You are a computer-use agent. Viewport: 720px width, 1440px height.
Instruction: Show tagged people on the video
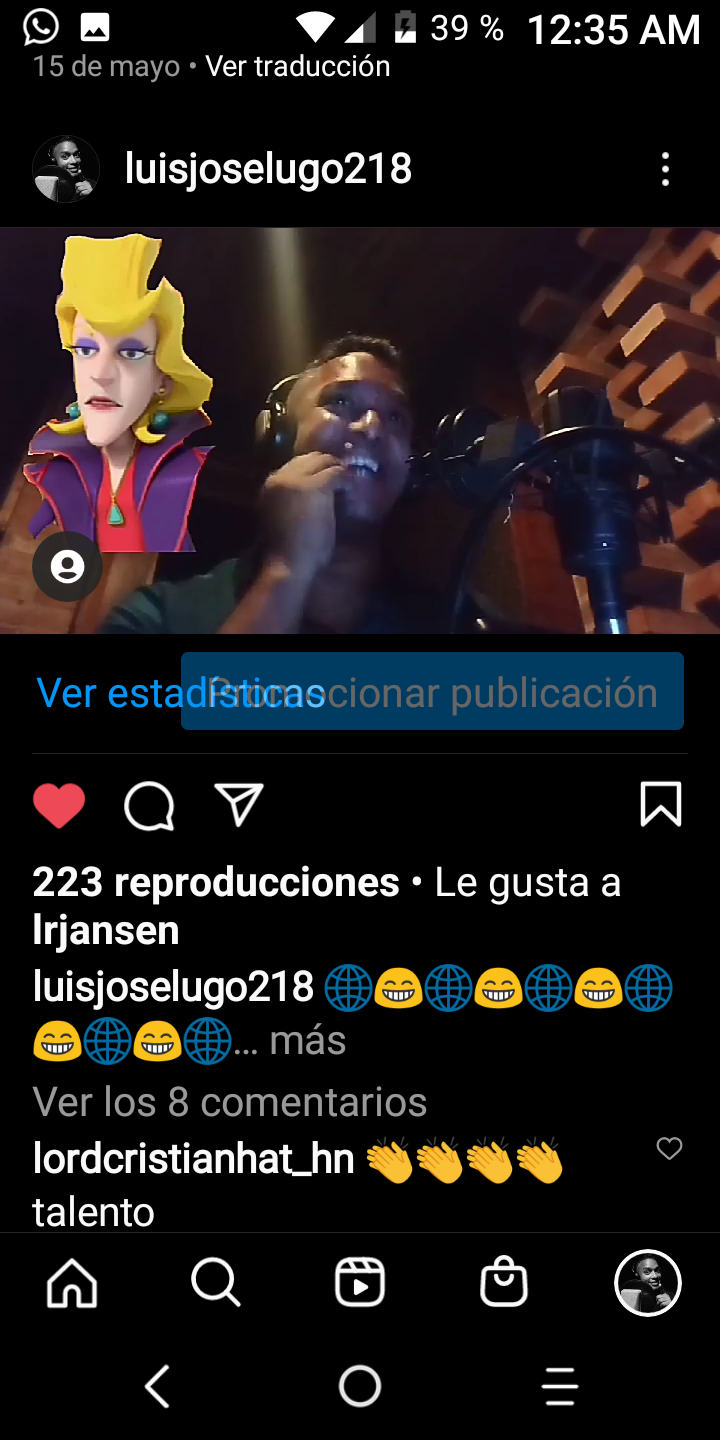click(67, 567)
